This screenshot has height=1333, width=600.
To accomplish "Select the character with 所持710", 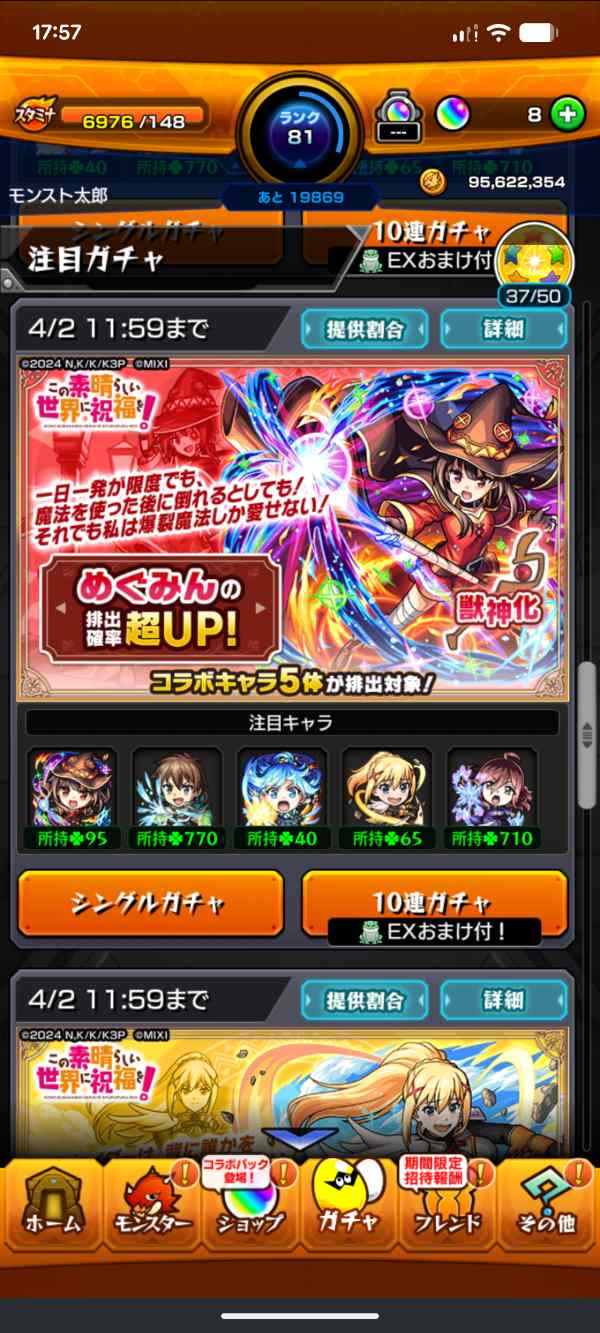I will [x=492, y=797].
